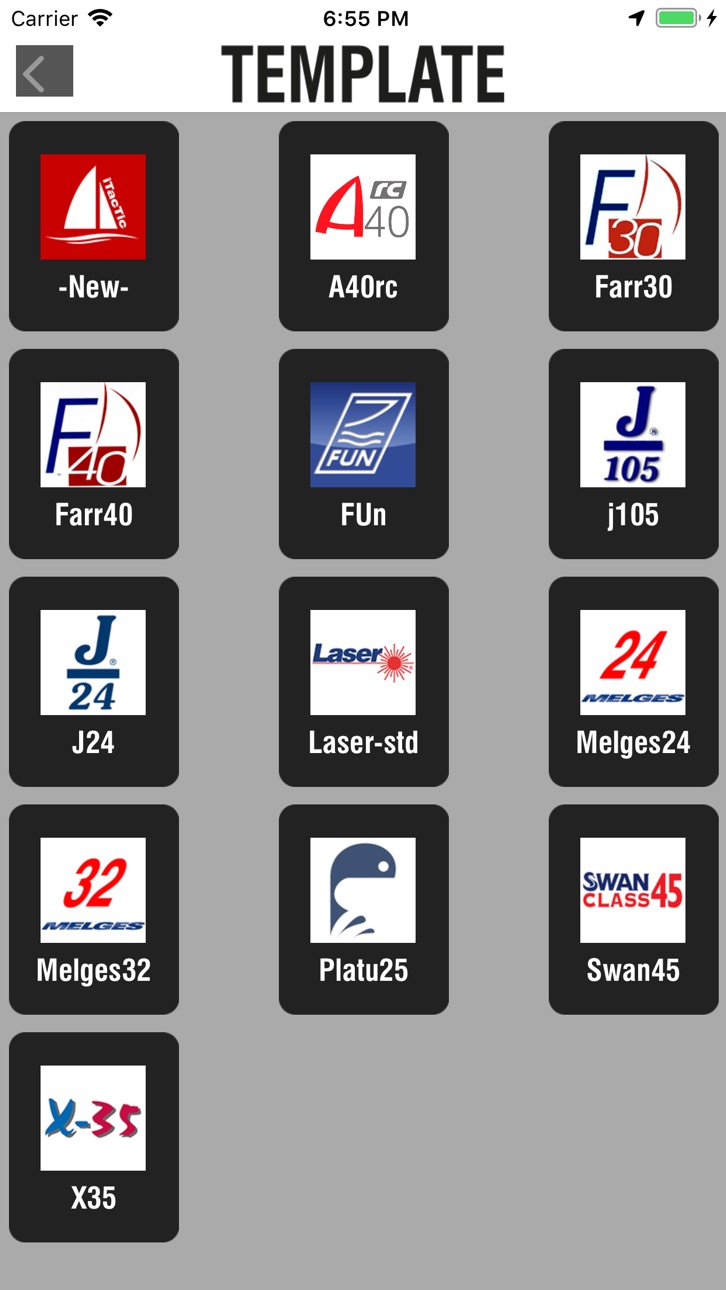Viewport: 726px width, 1290px height.
Task: Pick the FUn template
Action: click(364, 454)
